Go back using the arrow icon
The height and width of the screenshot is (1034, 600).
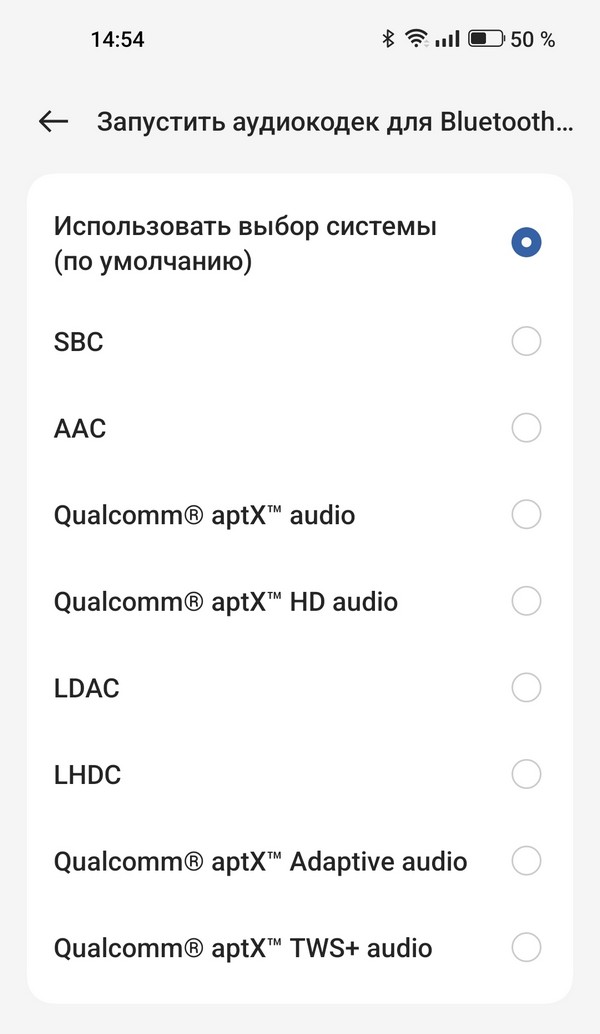(53, 122)
